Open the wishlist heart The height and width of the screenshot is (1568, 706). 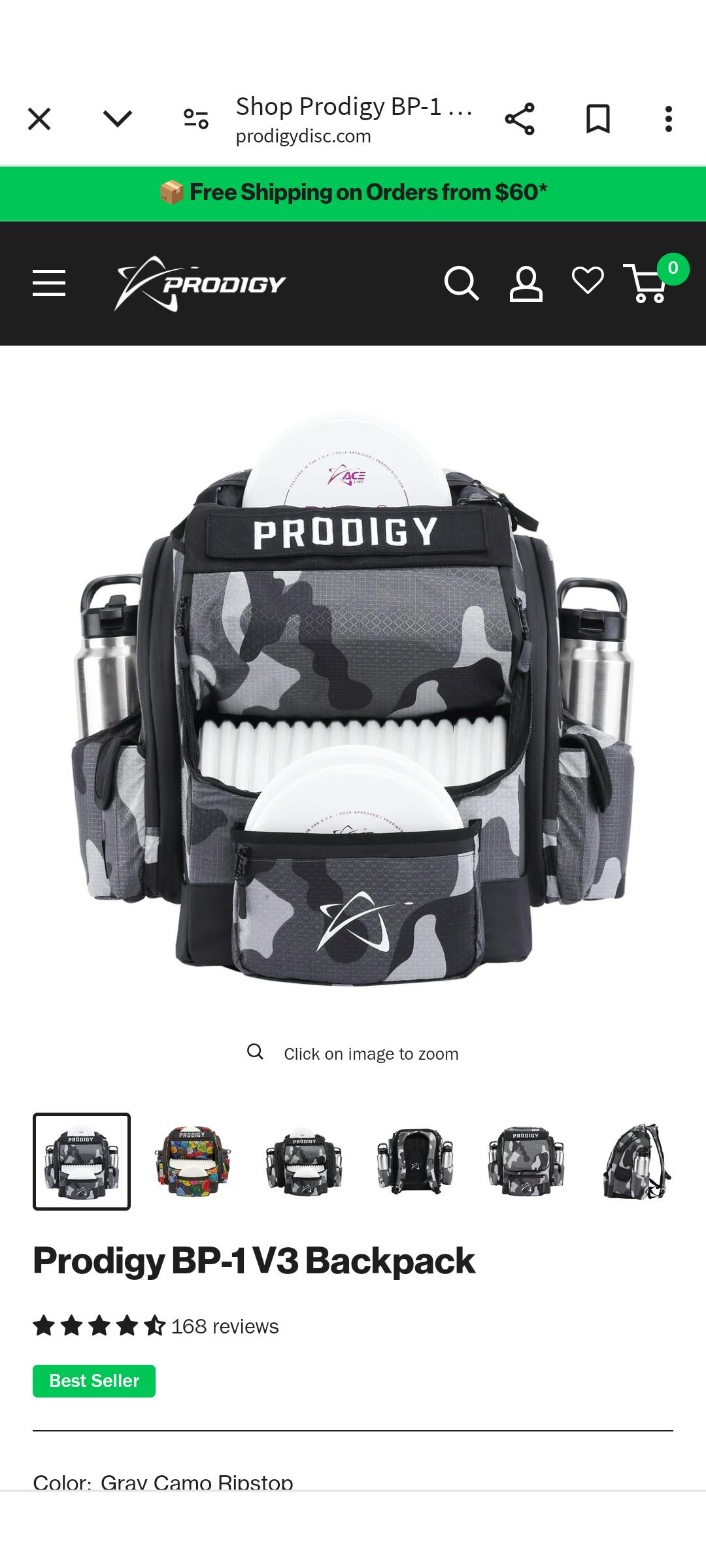[588, 281]
